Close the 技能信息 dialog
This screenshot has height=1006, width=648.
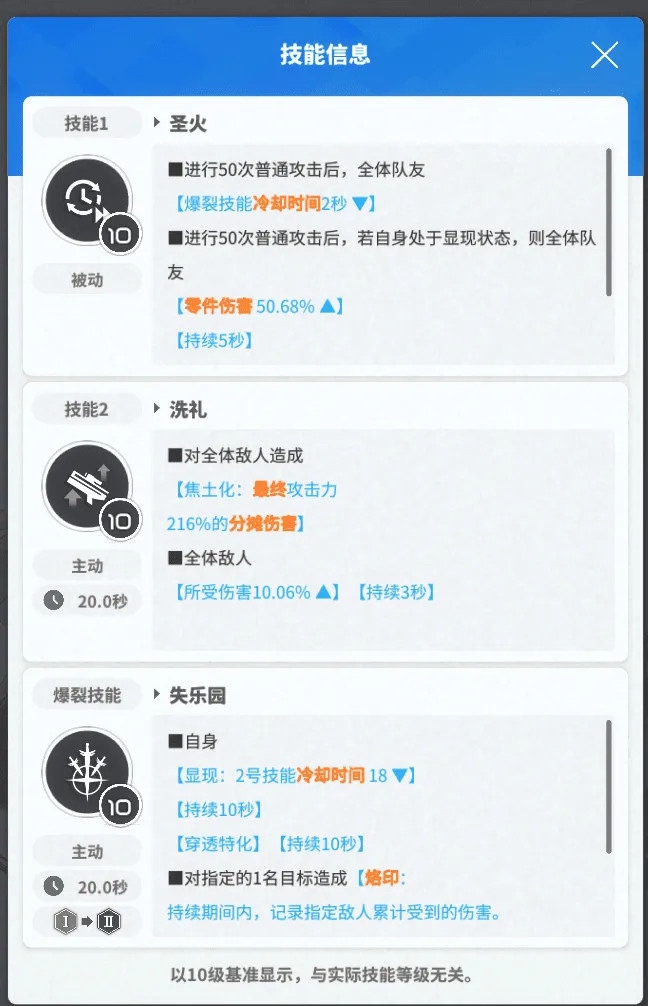tap(604, 55)
